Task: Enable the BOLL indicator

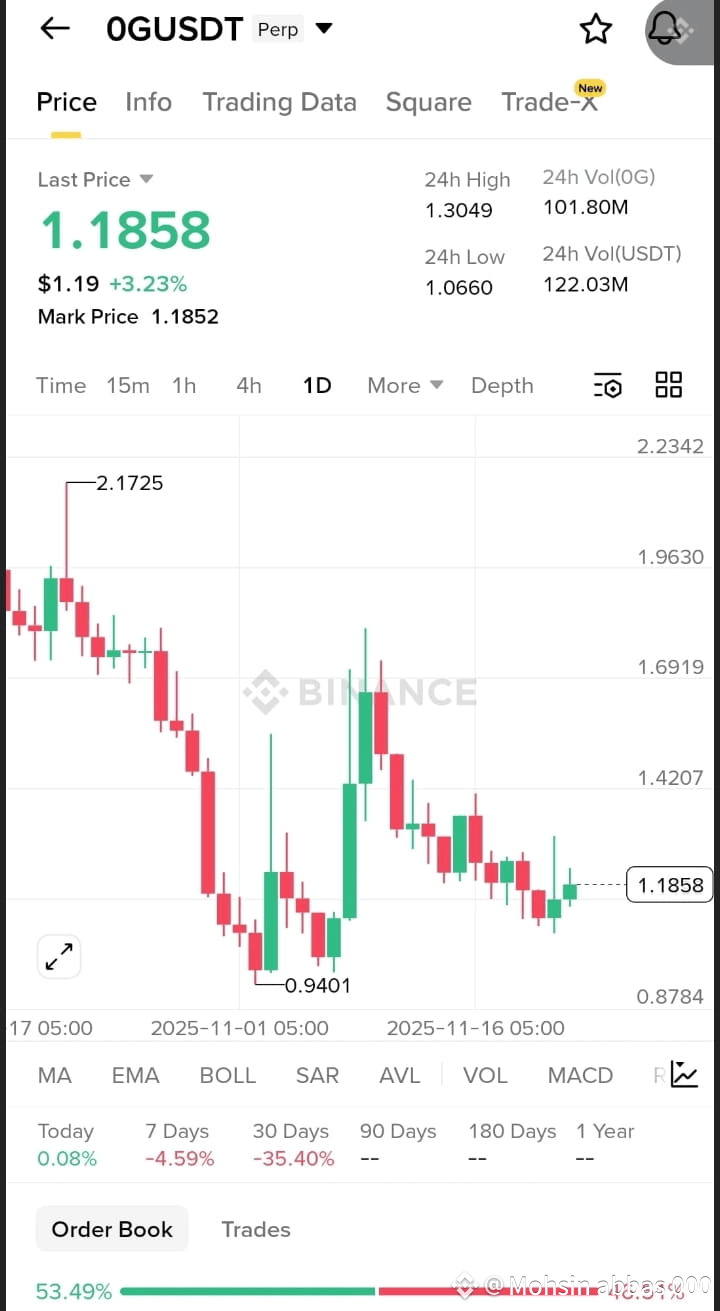Action: (227, 1075)
